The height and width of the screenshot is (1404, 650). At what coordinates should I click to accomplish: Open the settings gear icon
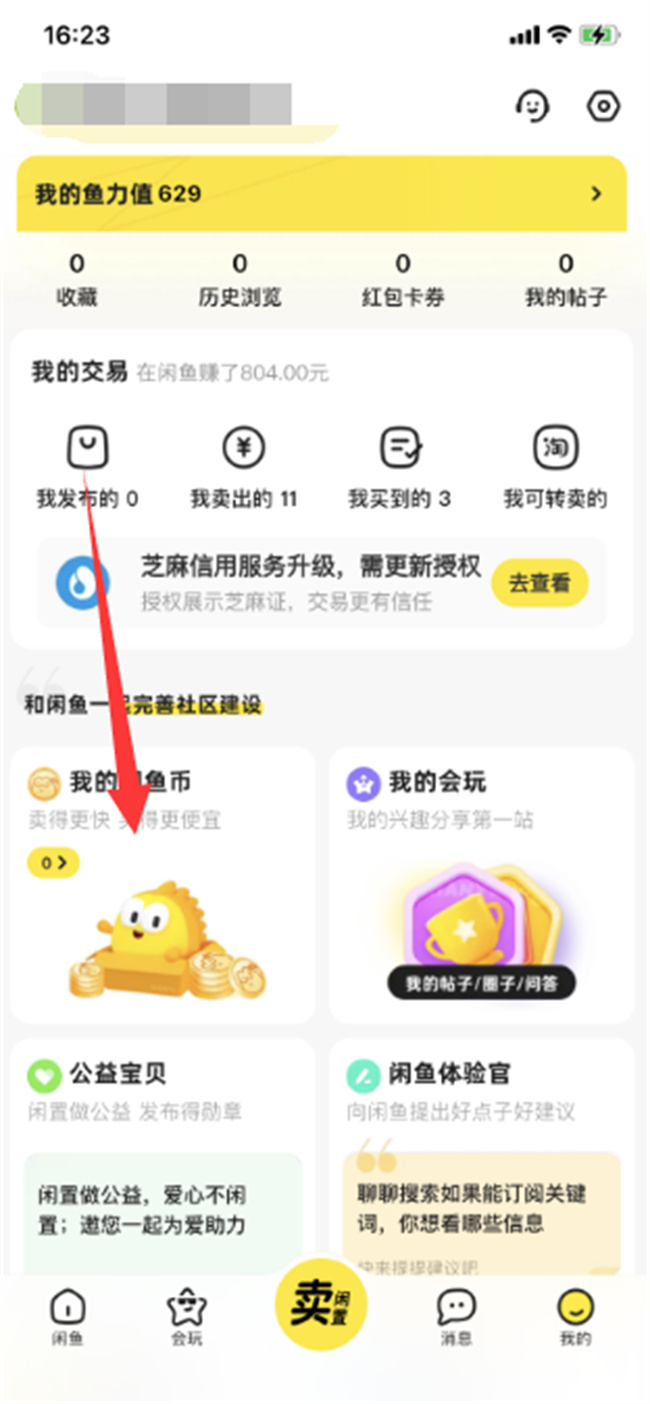coord(604,105)
